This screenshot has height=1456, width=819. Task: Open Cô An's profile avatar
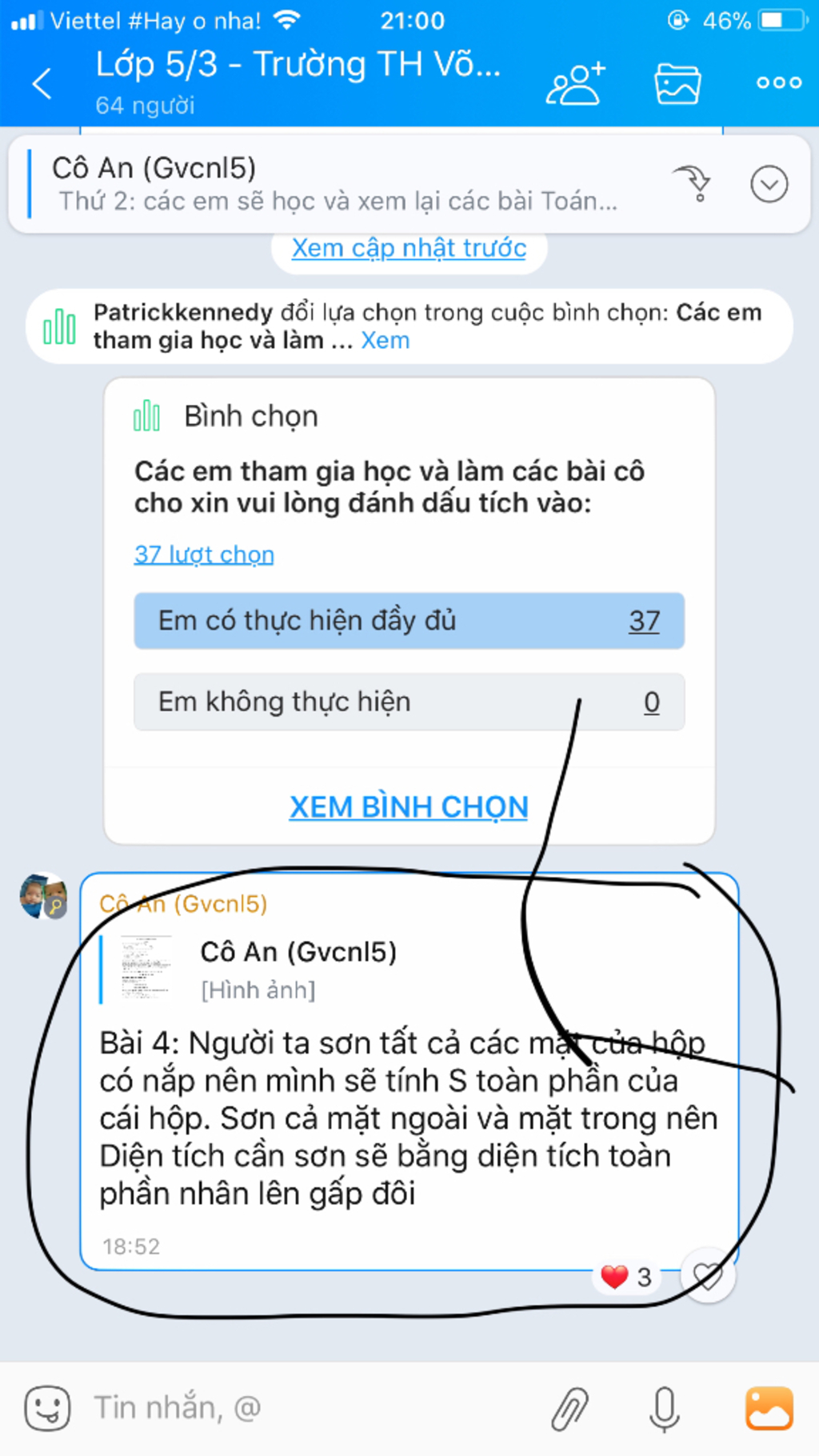(43, 895)
